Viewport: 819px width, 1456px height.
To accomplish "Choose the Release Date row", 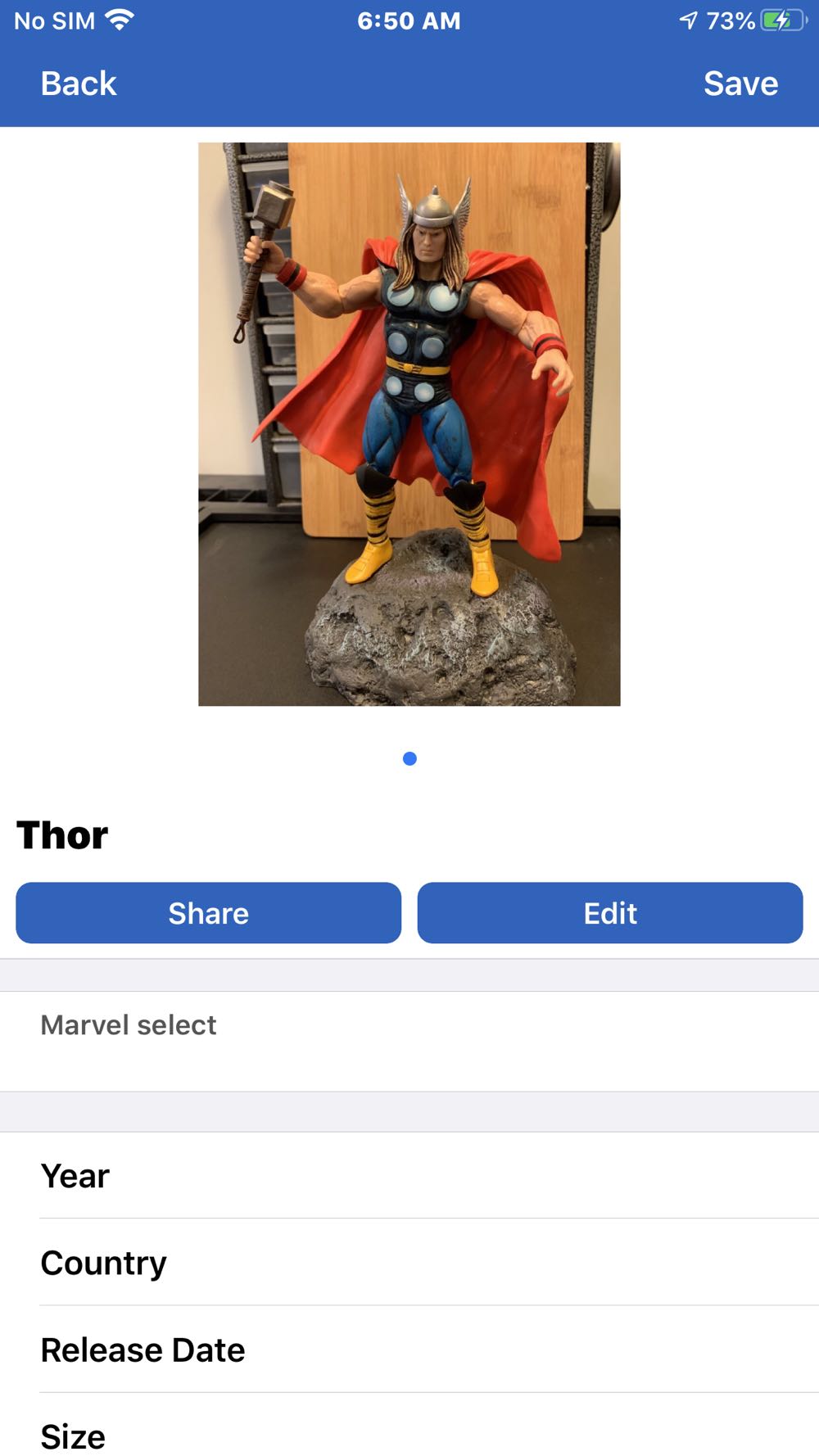I will 409,1350.
